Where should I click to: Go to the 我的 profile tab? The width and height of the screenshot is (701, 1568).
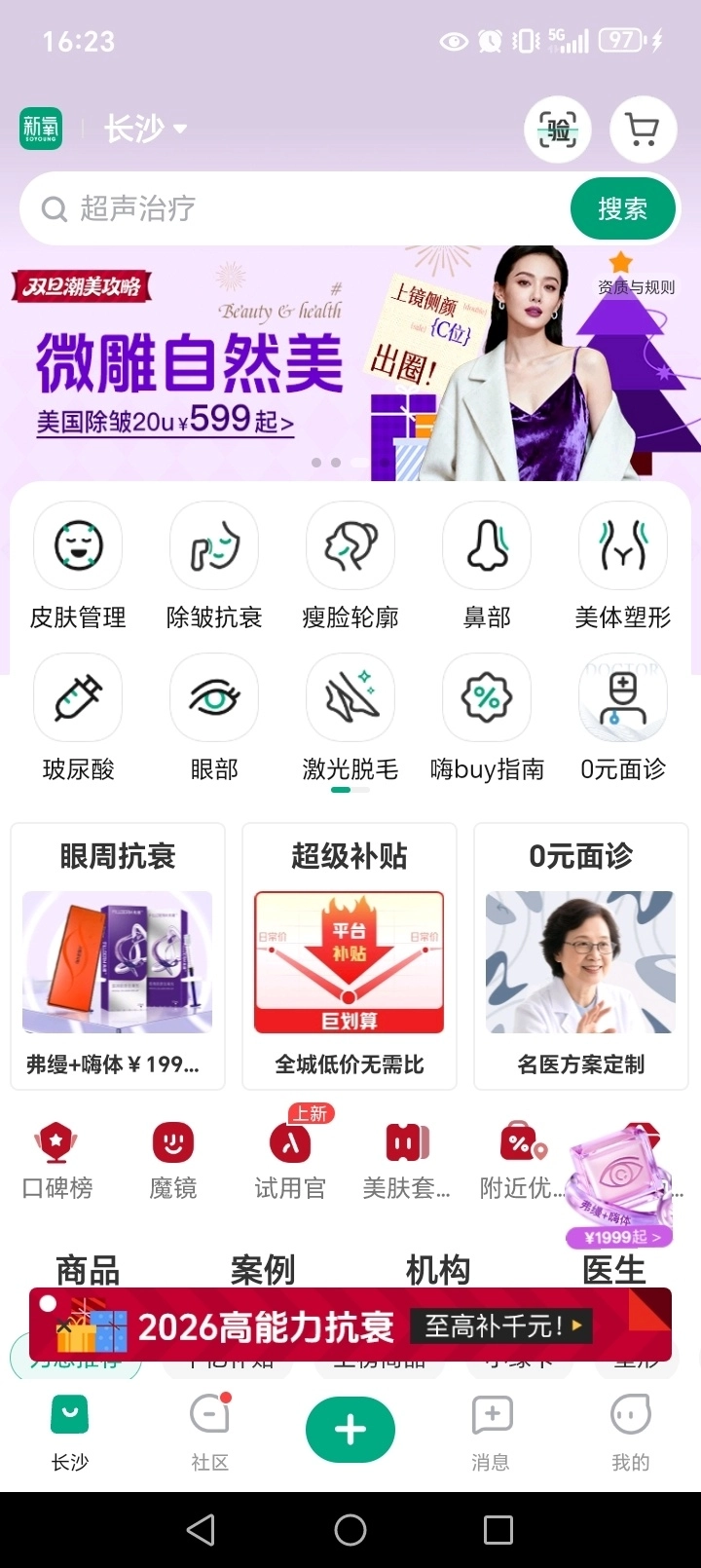[x=630, y=1430]
